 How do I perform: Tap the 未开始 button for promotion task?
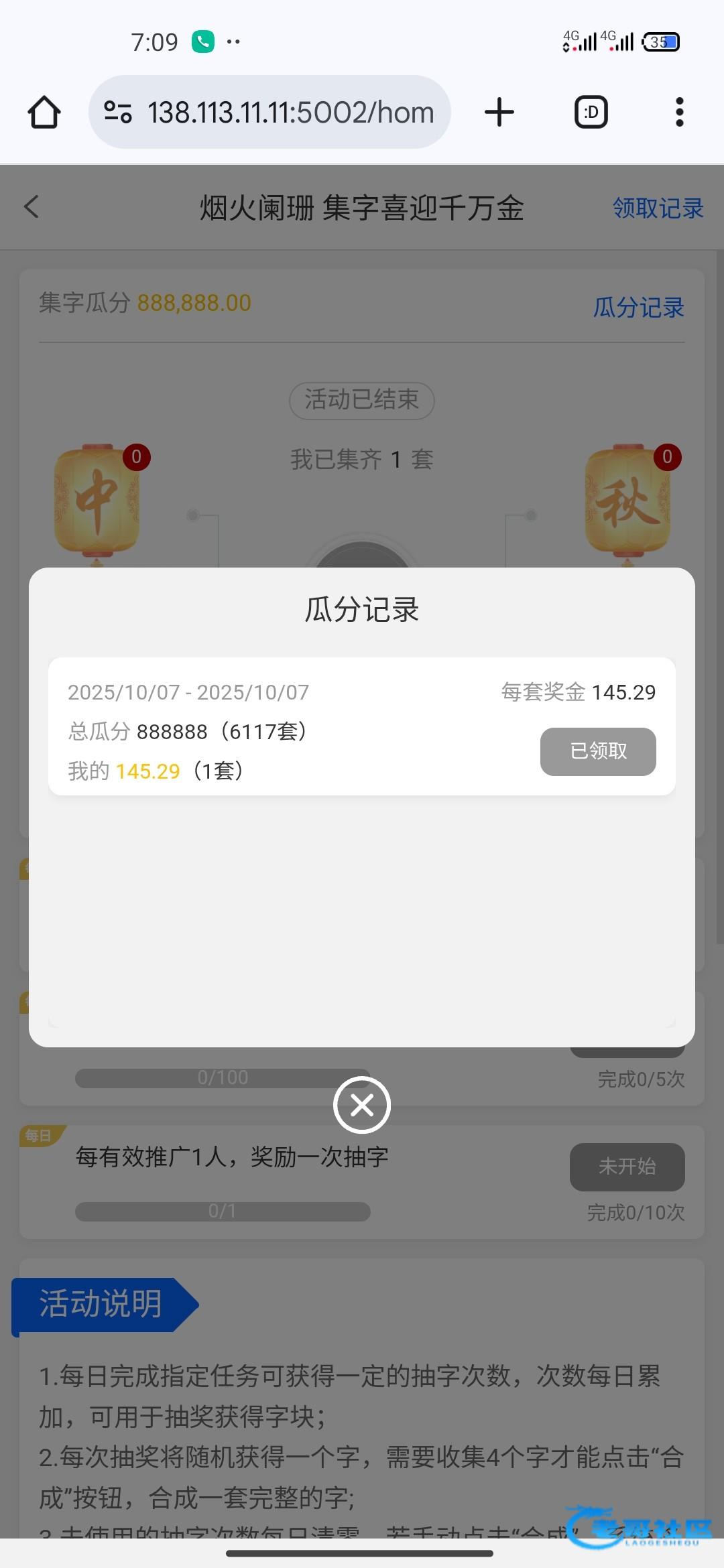pyautogui.click(x=627, y=1167)
